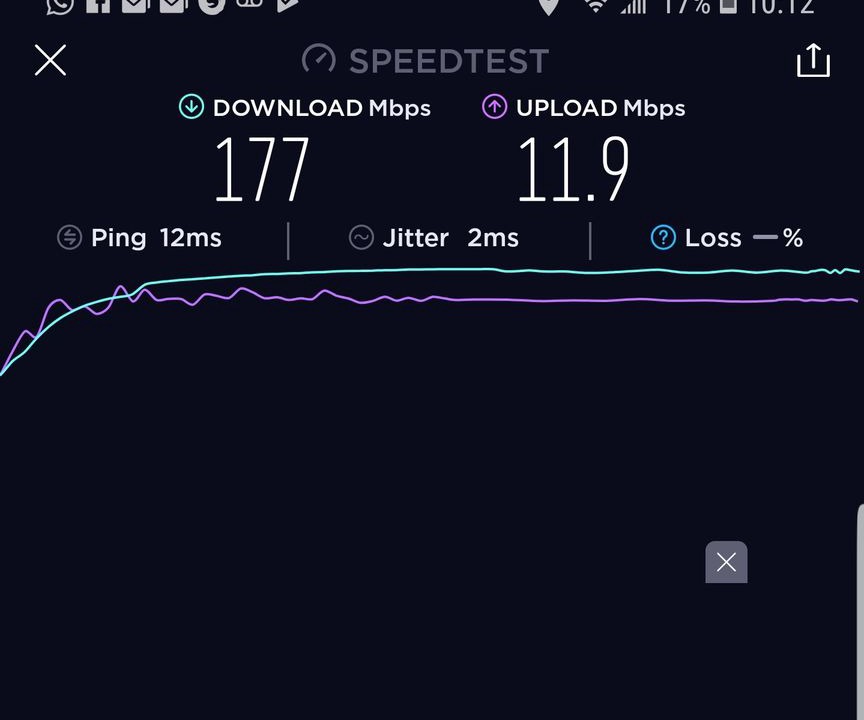Share the speed test result
The image size is (864, 720).
813,60
